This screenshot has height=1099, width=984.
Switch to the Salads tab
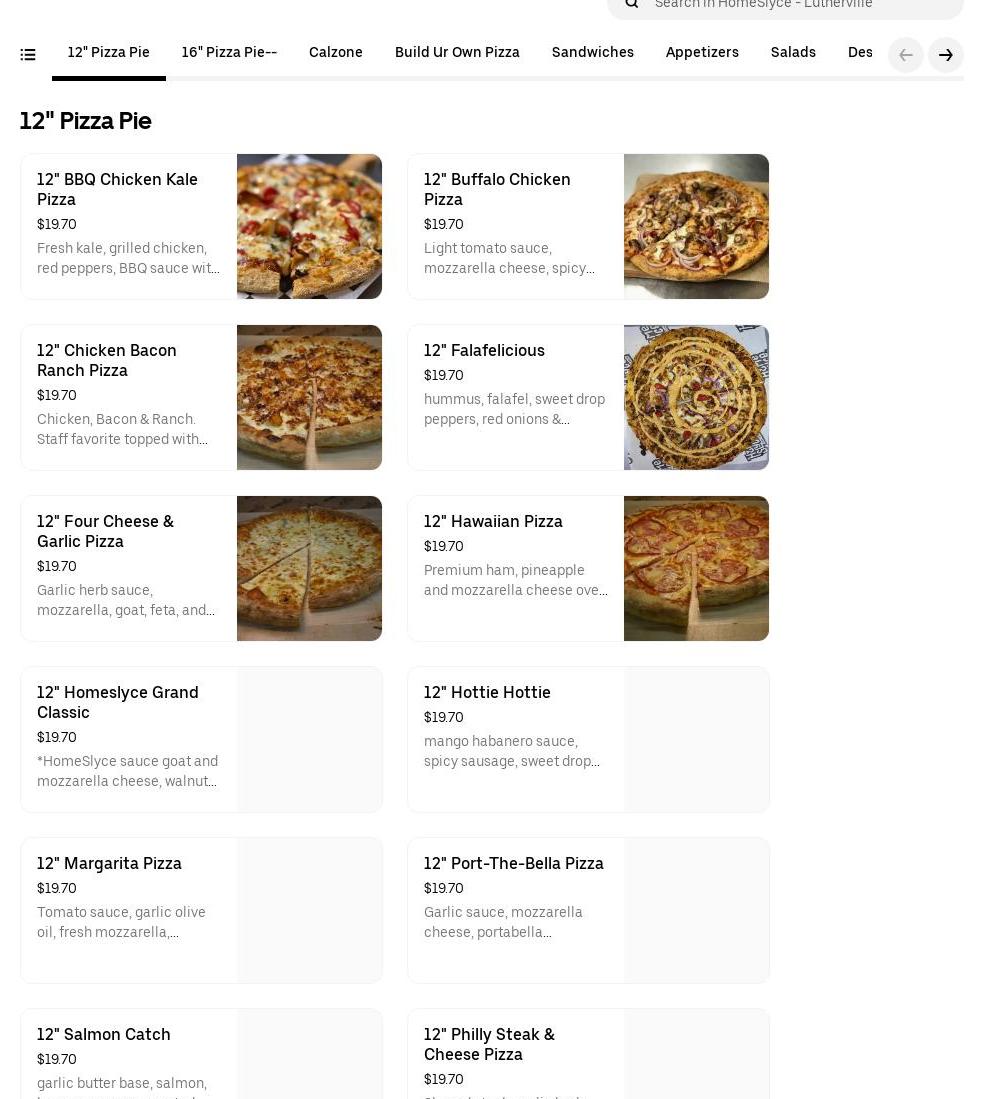coord(793,53)
